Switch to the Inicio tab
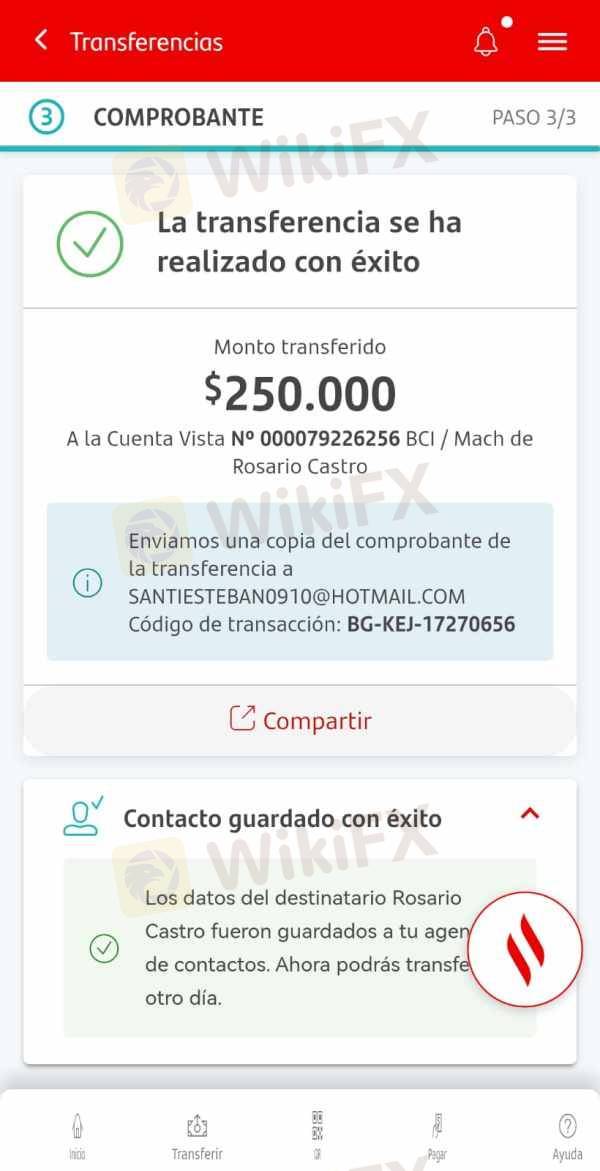Screen dimensions: 600x1171 77,1134
